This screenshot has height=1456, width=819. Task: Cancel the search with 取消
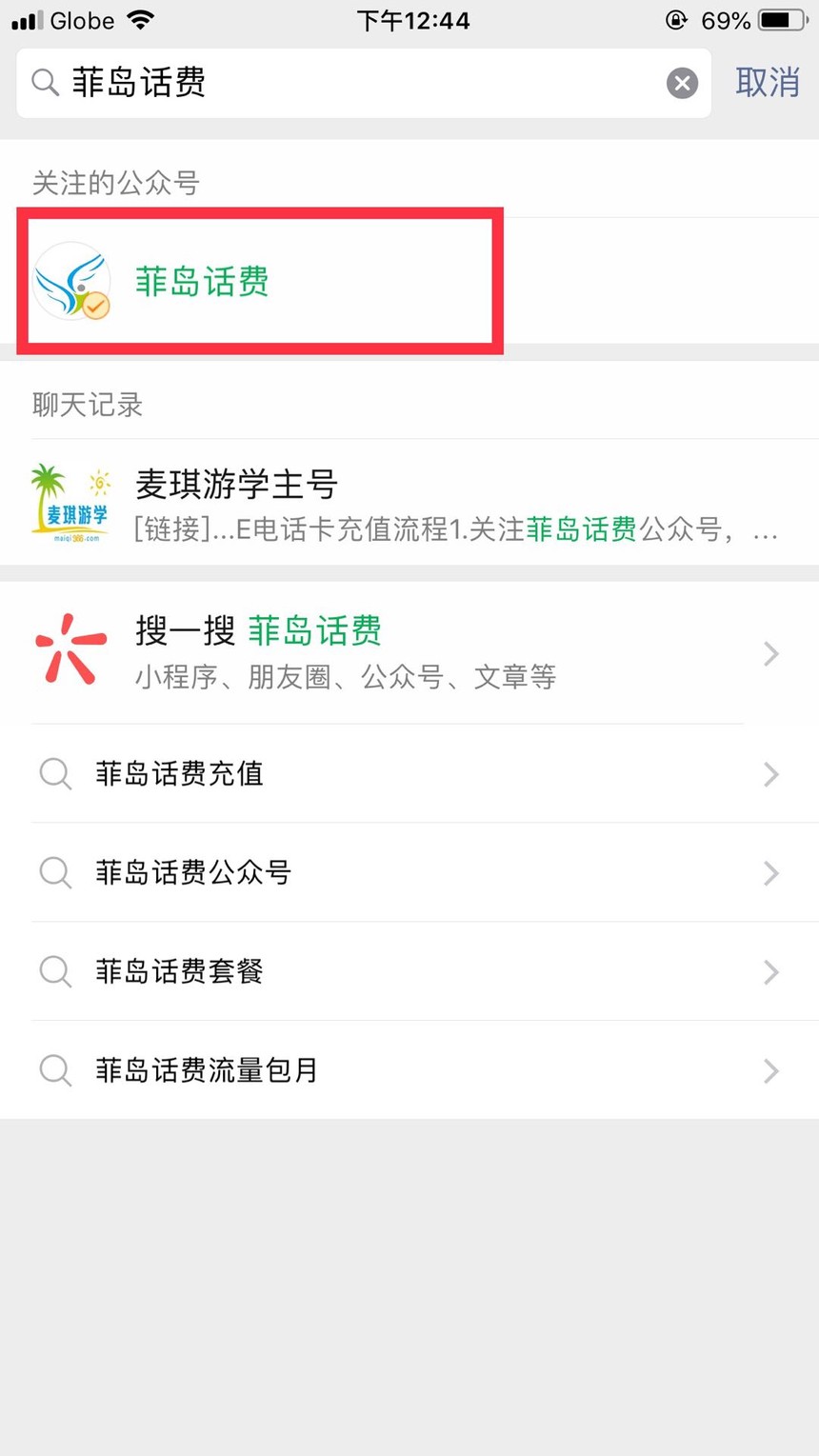767,83
